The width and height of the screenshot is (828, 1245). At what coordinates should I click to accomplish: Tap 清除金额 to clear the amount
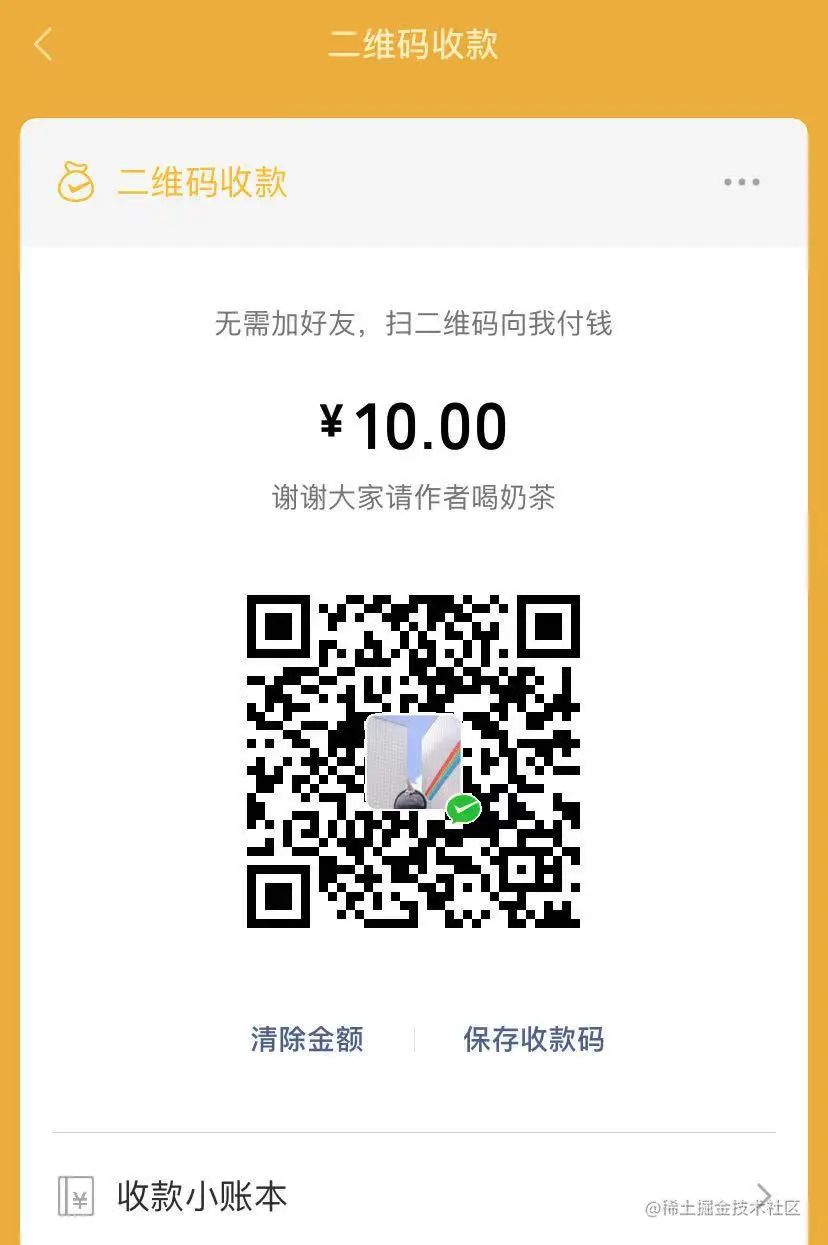pos(306,1040)
